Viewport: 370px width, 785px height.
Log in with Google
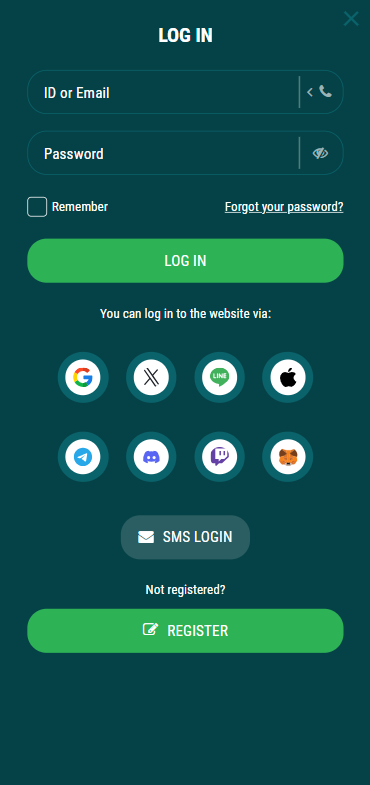click(x=83, y=377)
